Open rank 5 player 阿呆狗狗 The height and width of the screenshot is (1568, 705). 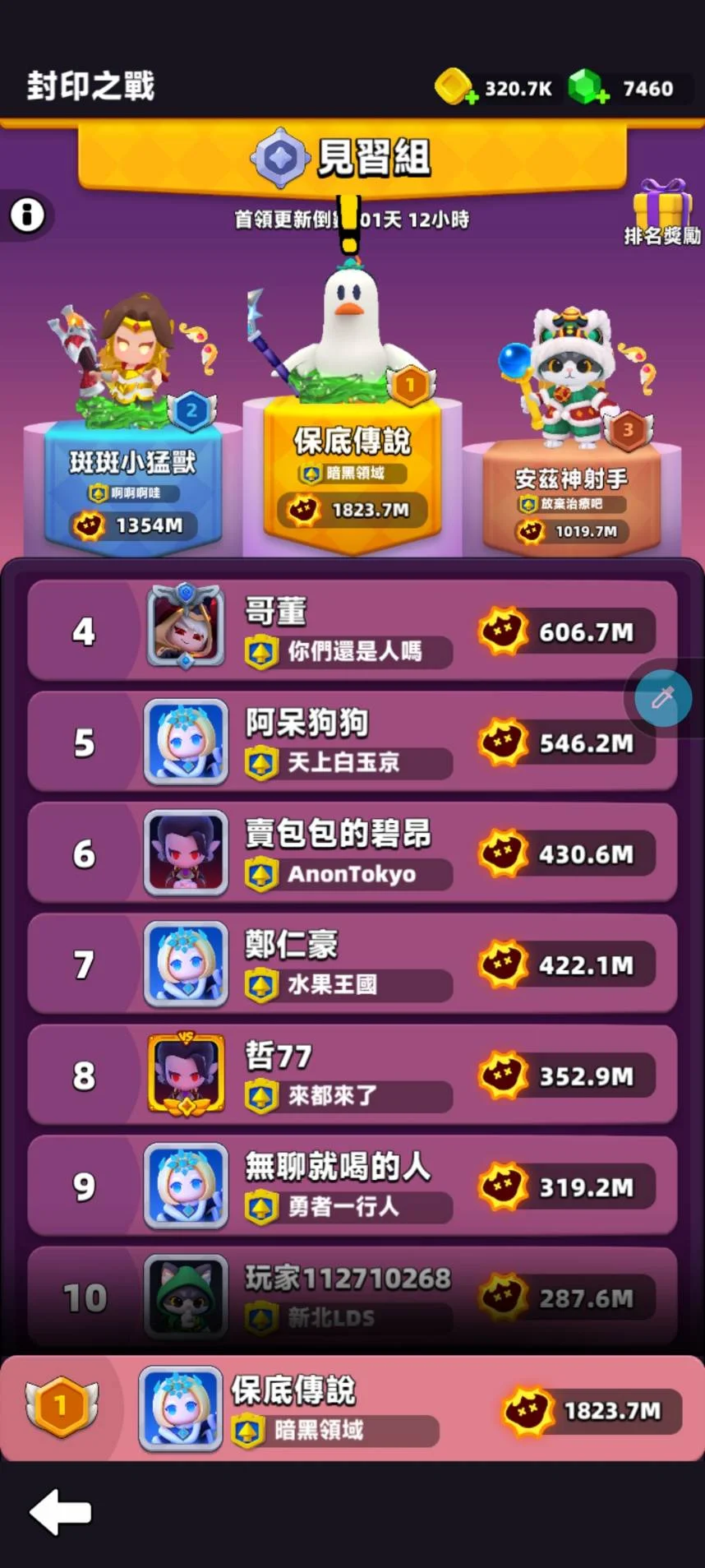tap(352, 742)
